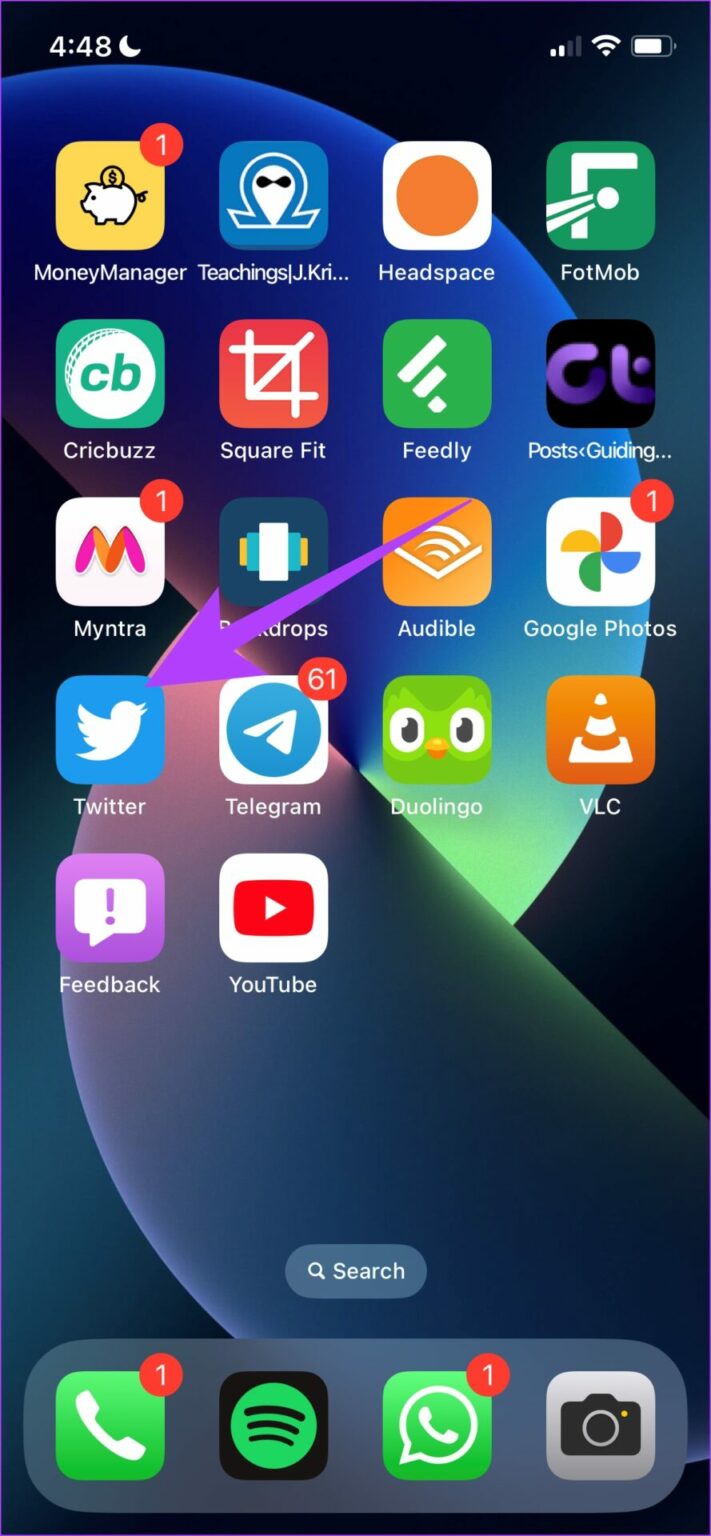Open Headspace
The width and height of the screenshot is (711, 1536).
[x=437, y=196]
